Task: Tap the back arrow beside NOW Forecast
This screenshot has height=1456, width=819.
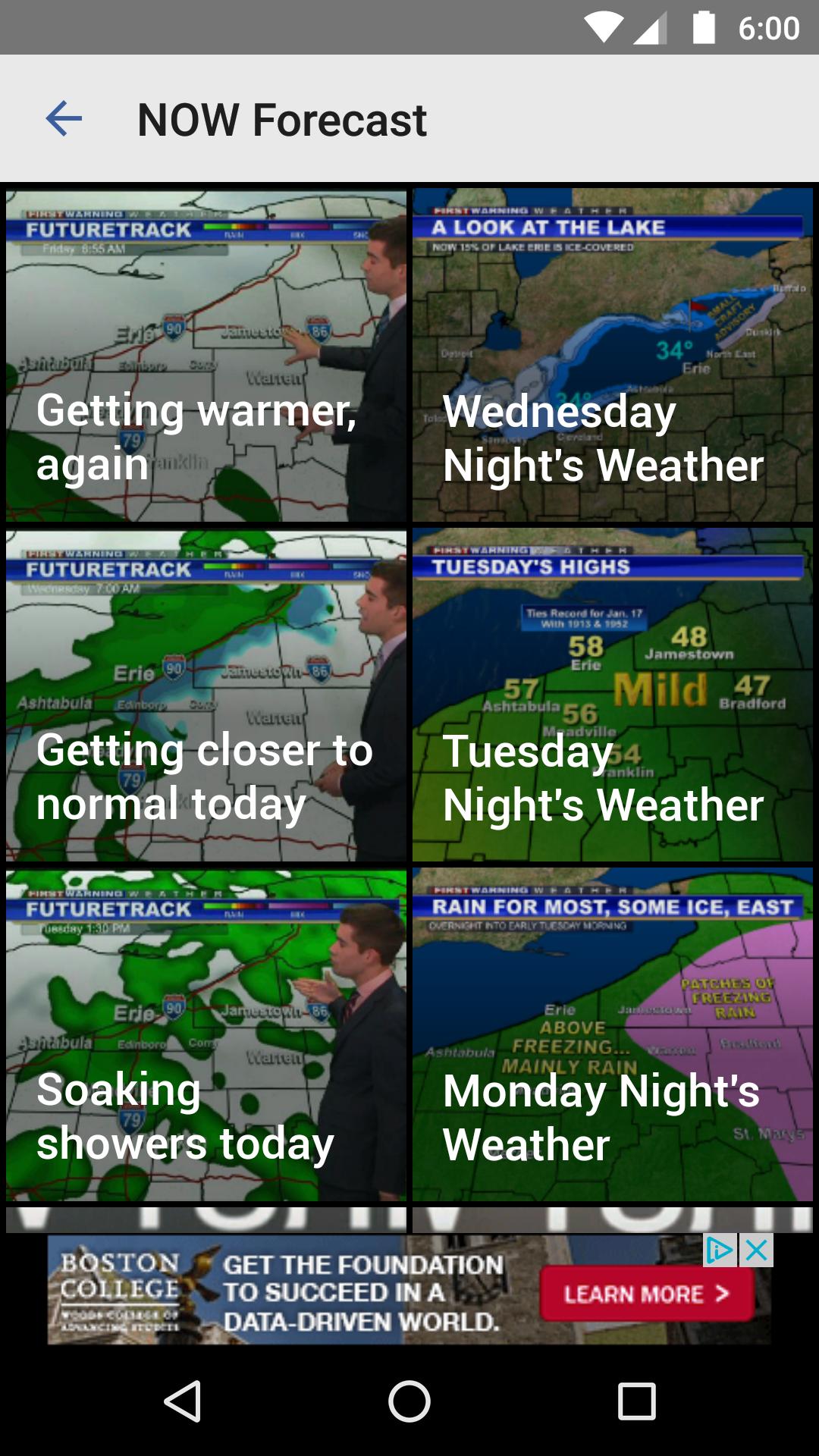Action: tap(64, 119)
